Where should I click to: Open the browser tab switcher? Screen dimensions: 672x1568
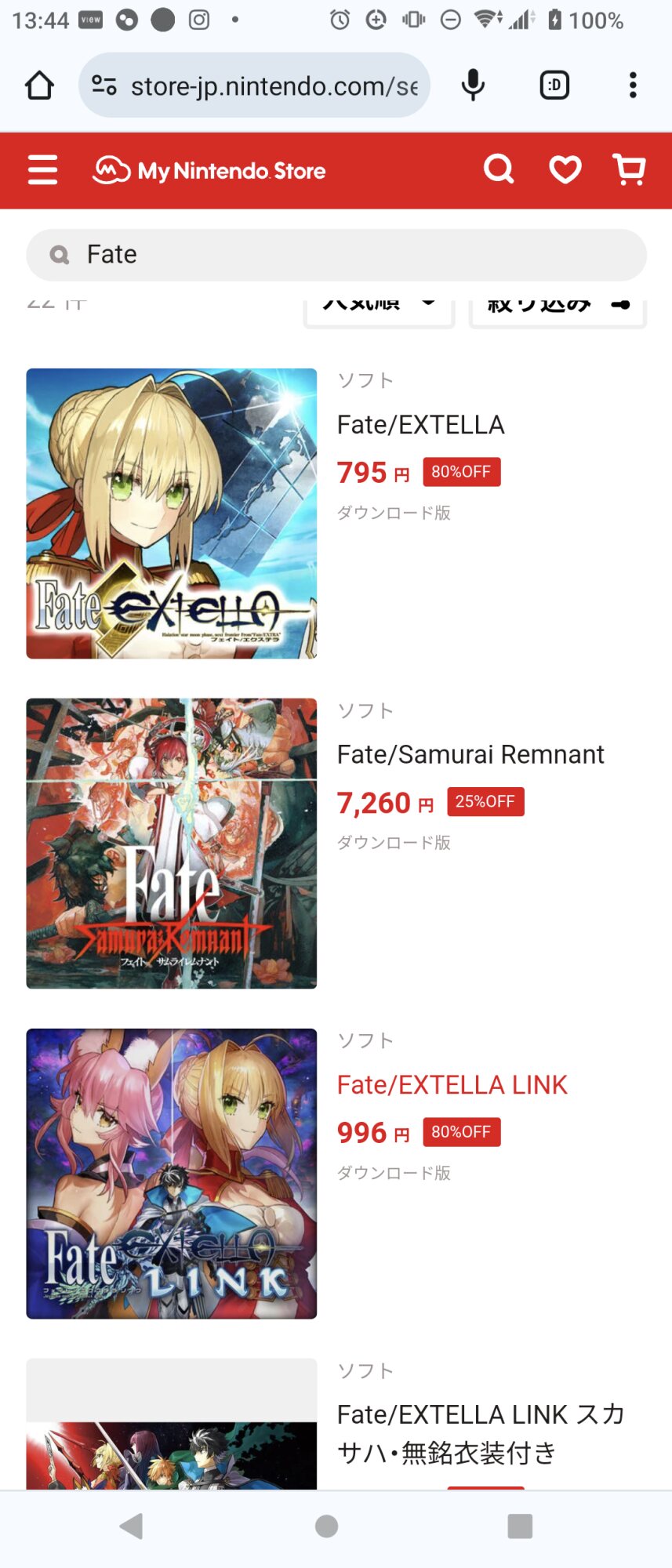coord(554,85)
